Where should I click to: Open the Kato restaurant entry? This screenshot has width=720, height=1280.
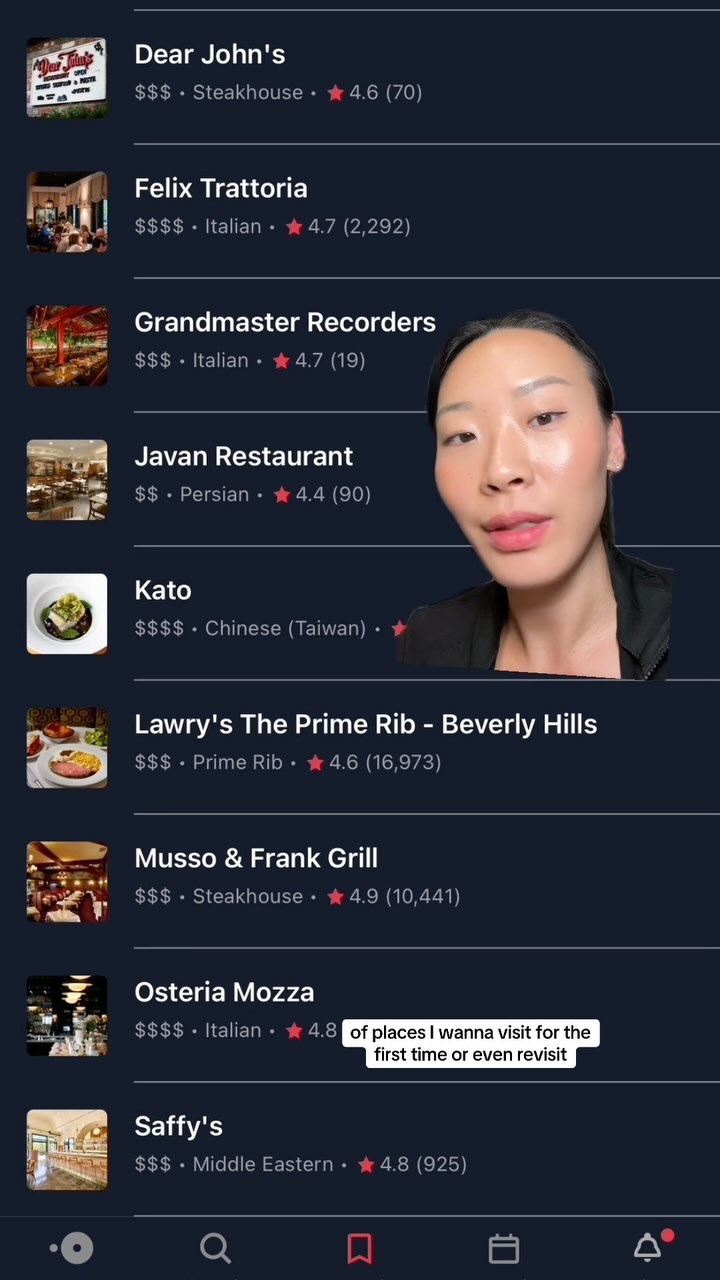[163, 591]
